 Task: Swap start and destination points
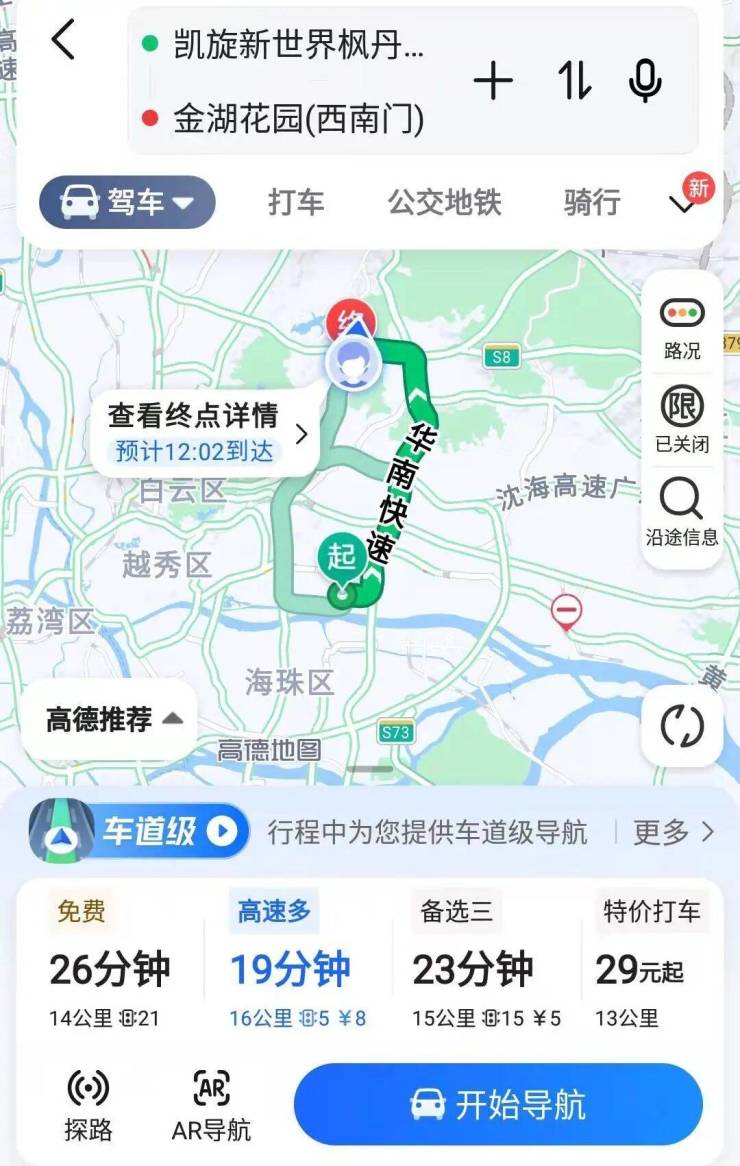point(574,82)
